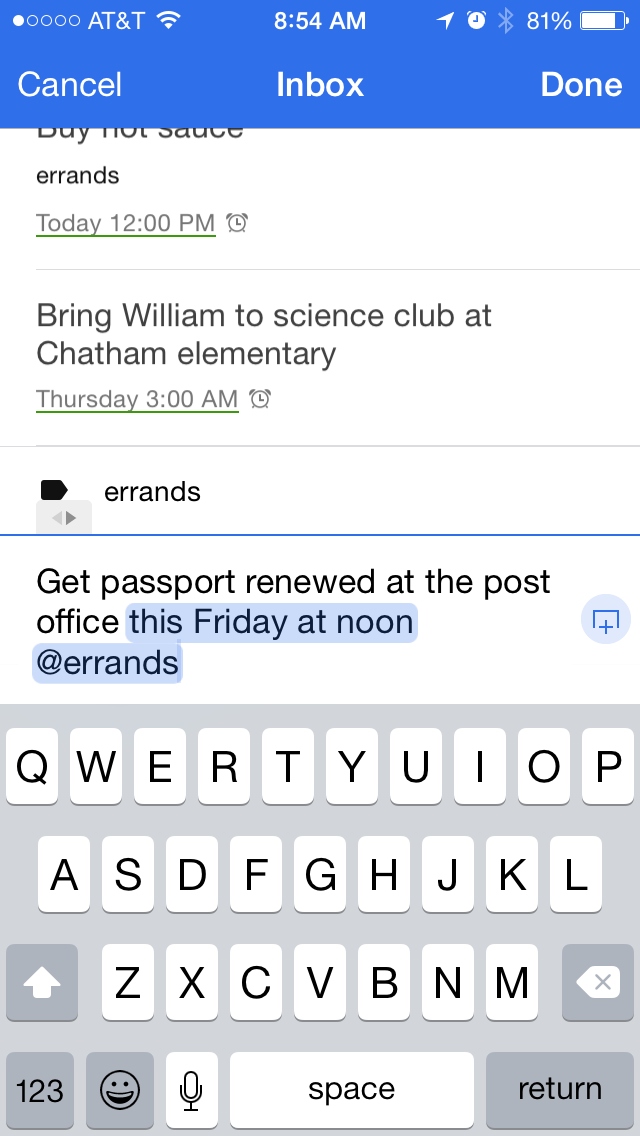Edit the Thursday 3:00 AM due date
Image resolution: width=640 pixels, height=1136 pixels.
point(137,399)
